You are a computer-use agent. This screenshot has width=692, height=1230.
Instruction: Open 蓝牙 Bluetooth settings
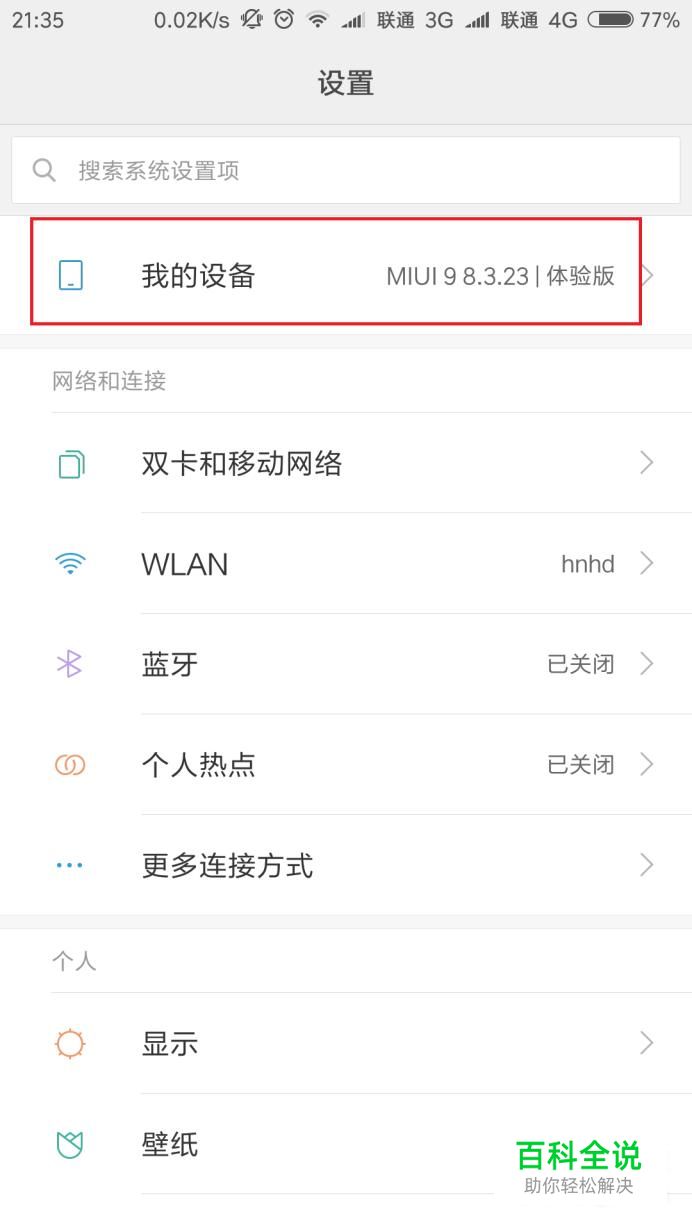pyautogui.click(x=346, y=664)
